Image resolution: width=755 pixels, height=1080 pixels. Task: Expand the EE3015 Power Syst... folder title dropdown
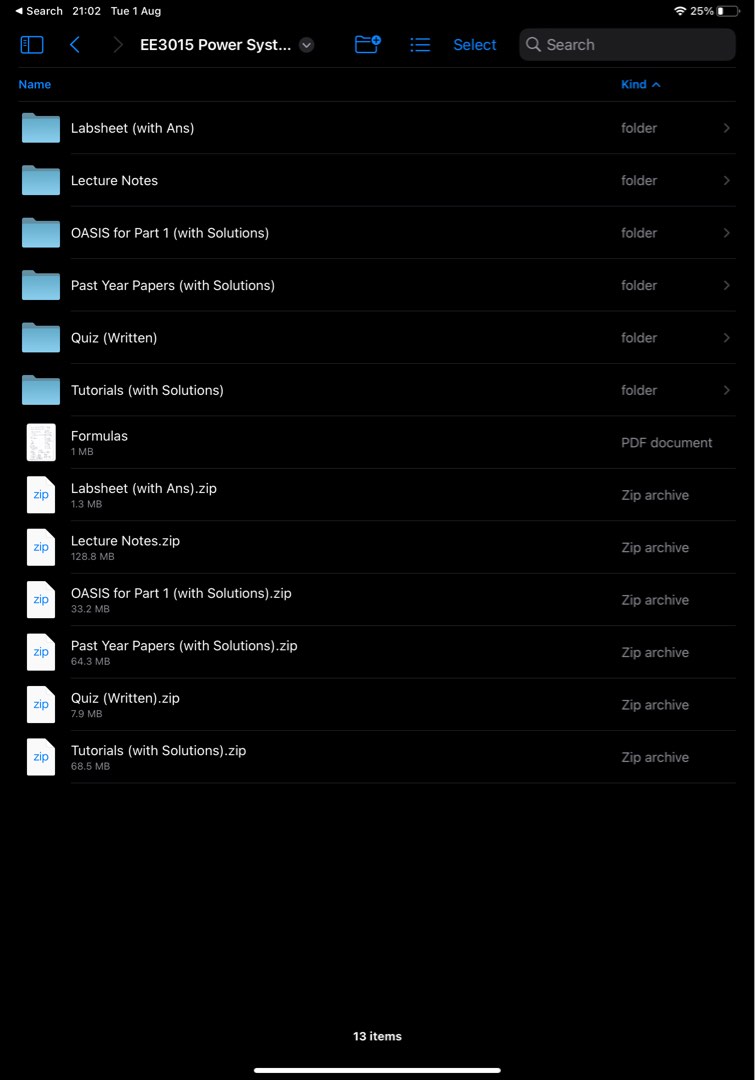pos(307,45)
